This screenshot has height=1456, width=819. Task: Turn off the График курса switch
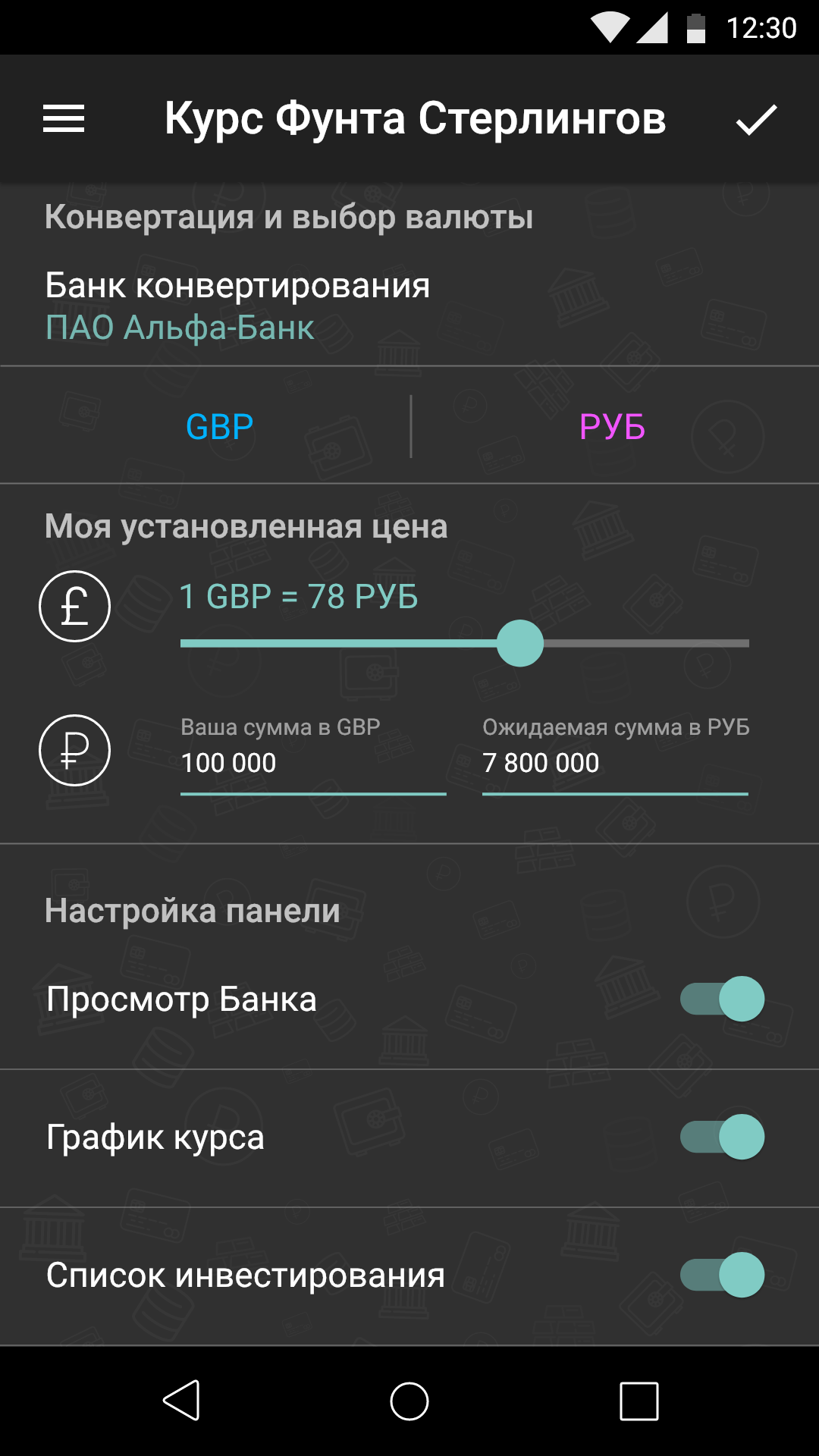click(722, 1137)
